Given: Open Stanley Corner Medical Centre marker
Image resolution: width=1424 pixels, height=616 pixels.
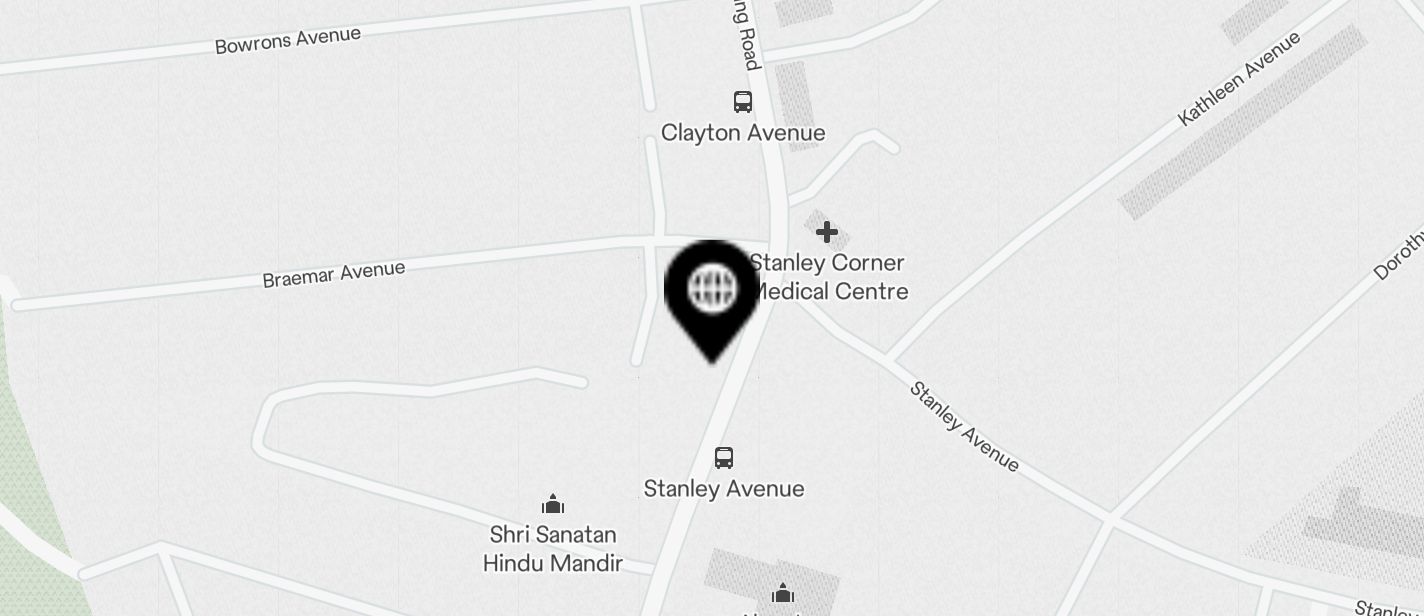Looking at the screenshot, I should [x=826, y=233].
